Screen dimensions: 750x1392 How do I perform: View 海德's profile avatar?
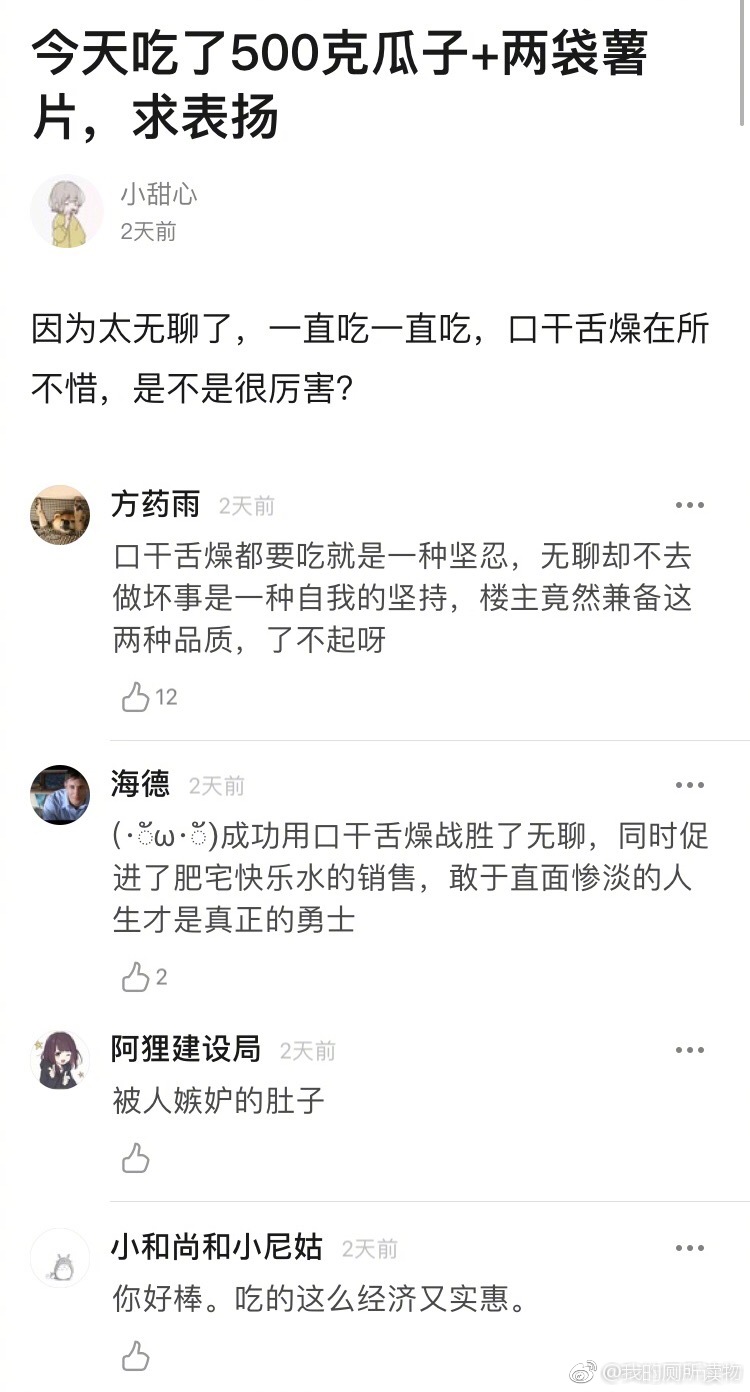[60, 795]
